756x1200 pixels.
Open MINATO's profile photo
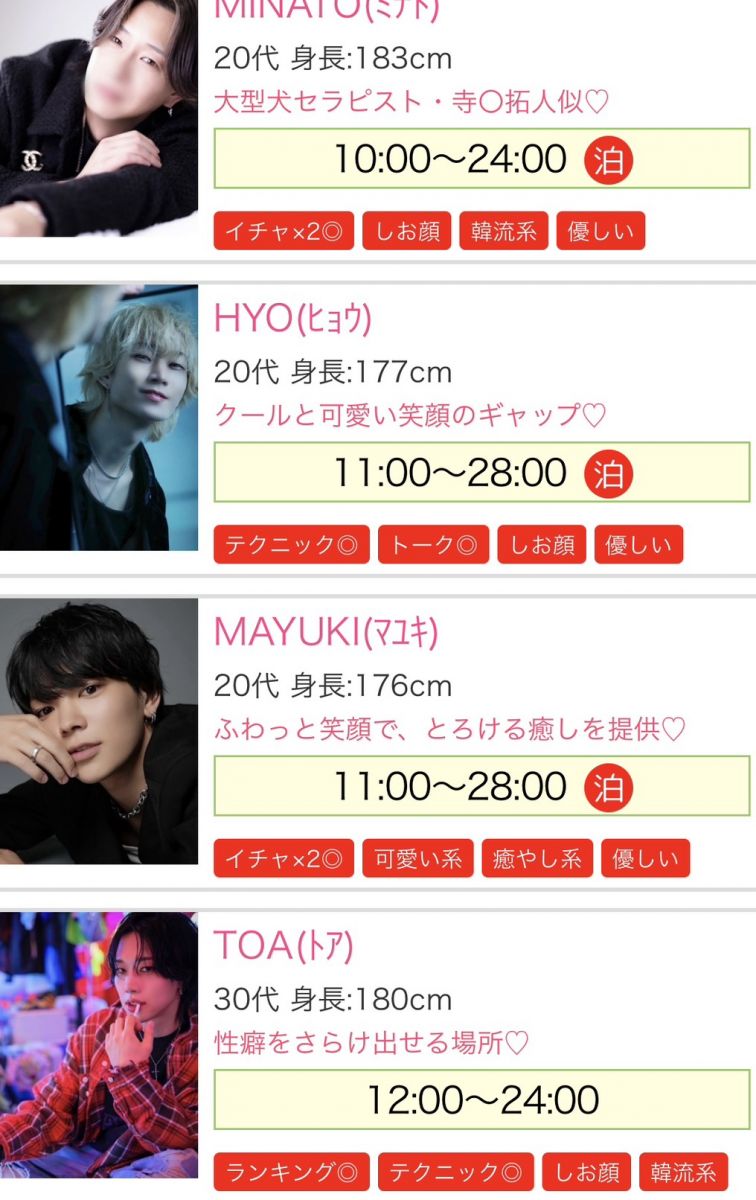98,118
